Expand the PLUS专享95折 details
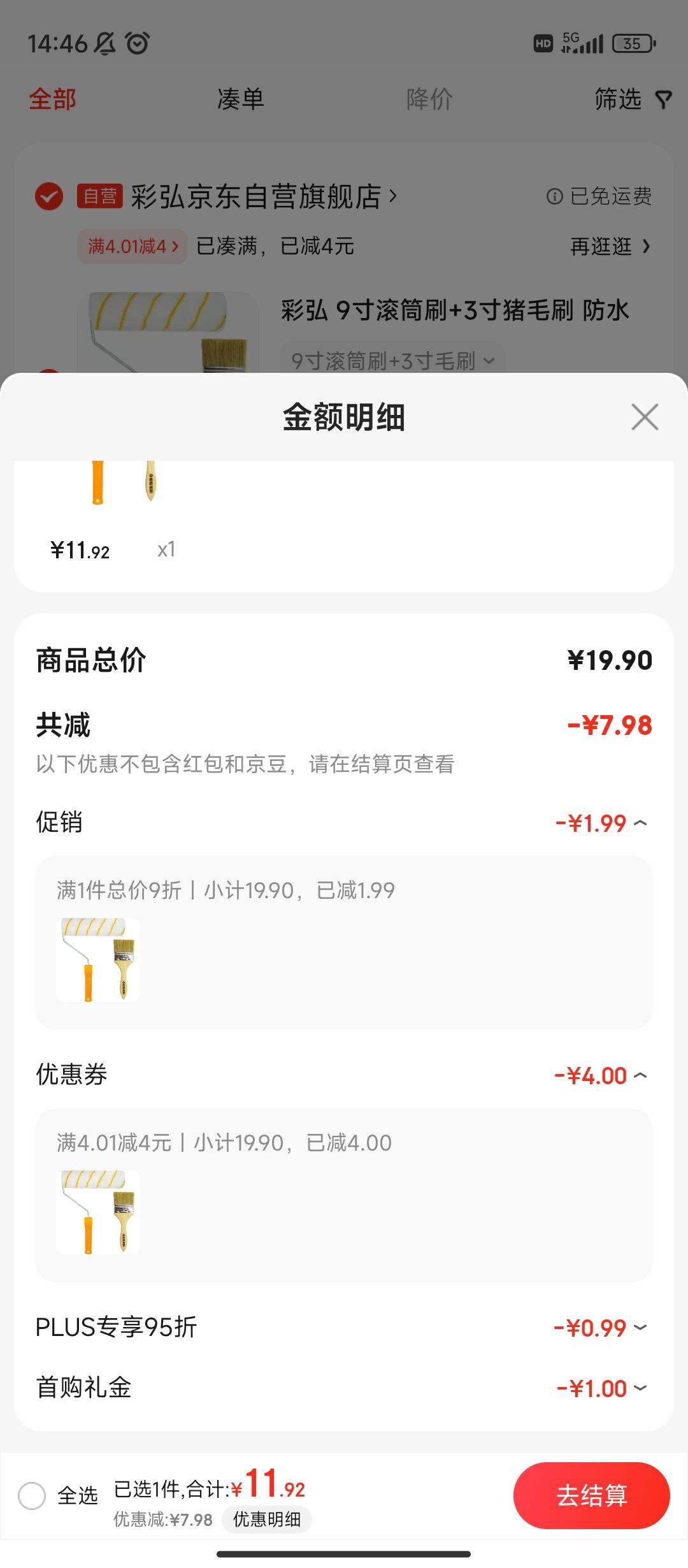 coord(640,1328)
